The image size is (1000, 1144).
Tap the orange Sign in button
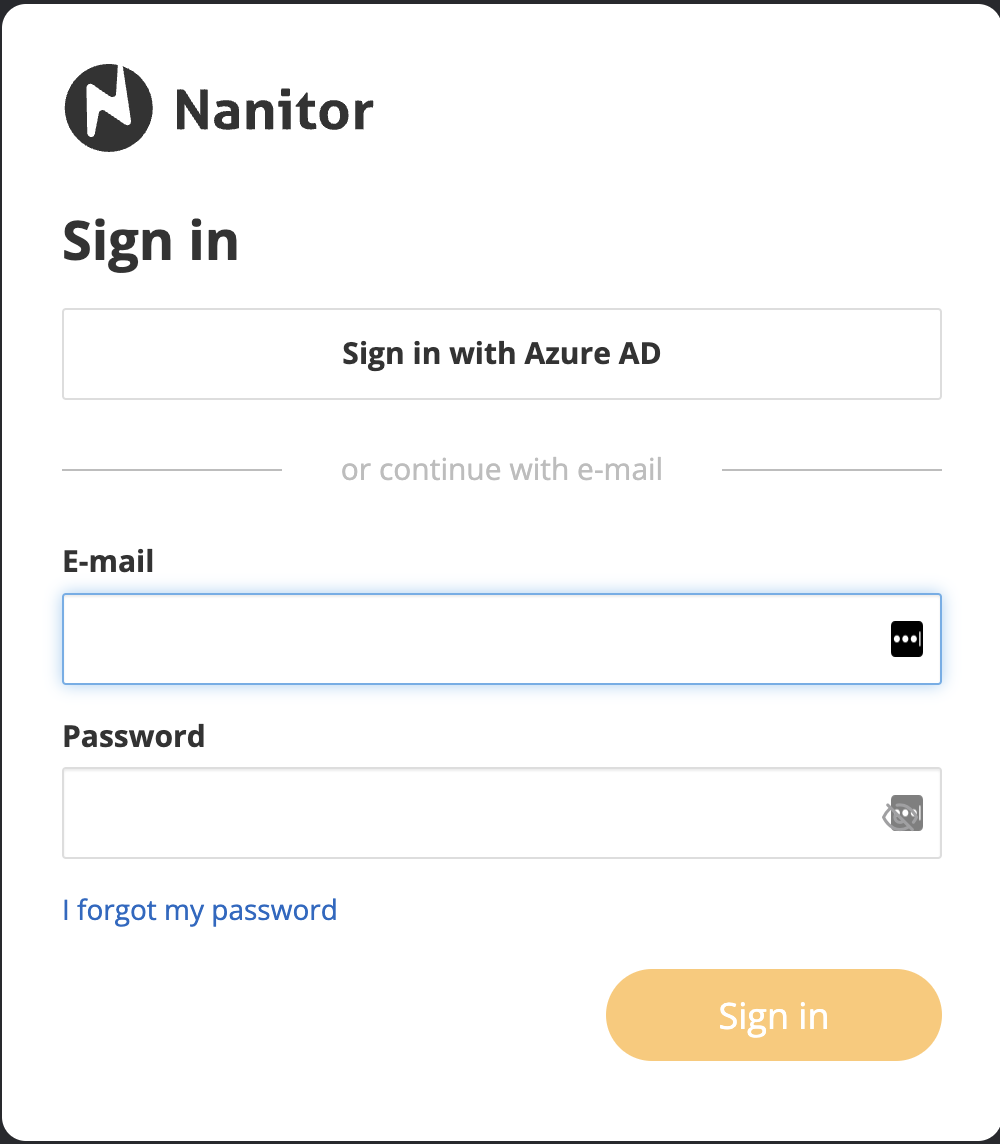coord(773,1015)
